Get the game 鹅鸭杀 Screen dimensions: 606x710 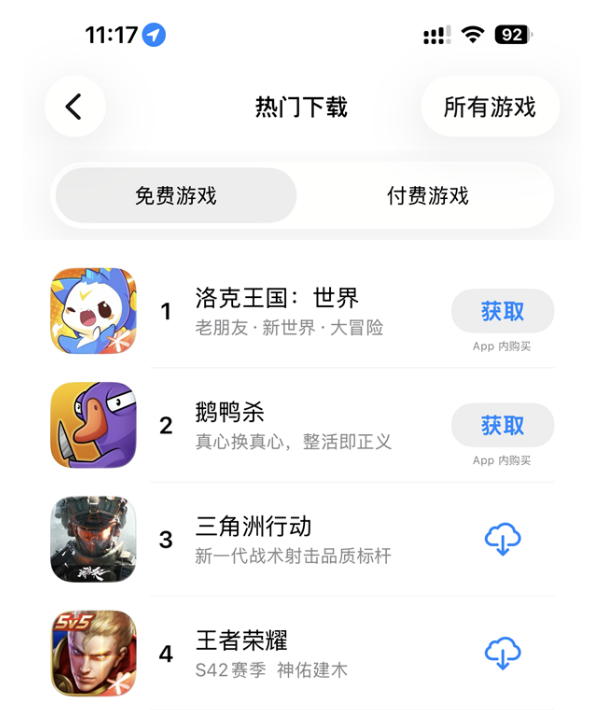point(502,425)
